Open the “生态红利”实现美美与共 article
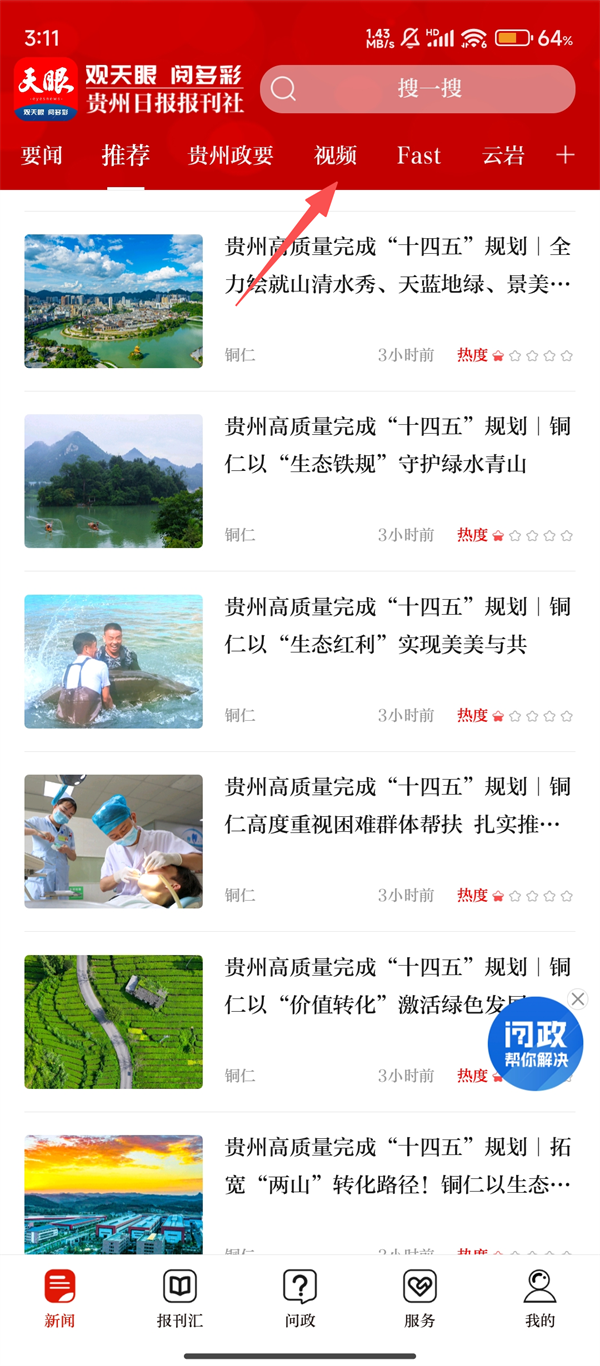The height and width of the screenshot is (1366, 600). pos(398,626)
